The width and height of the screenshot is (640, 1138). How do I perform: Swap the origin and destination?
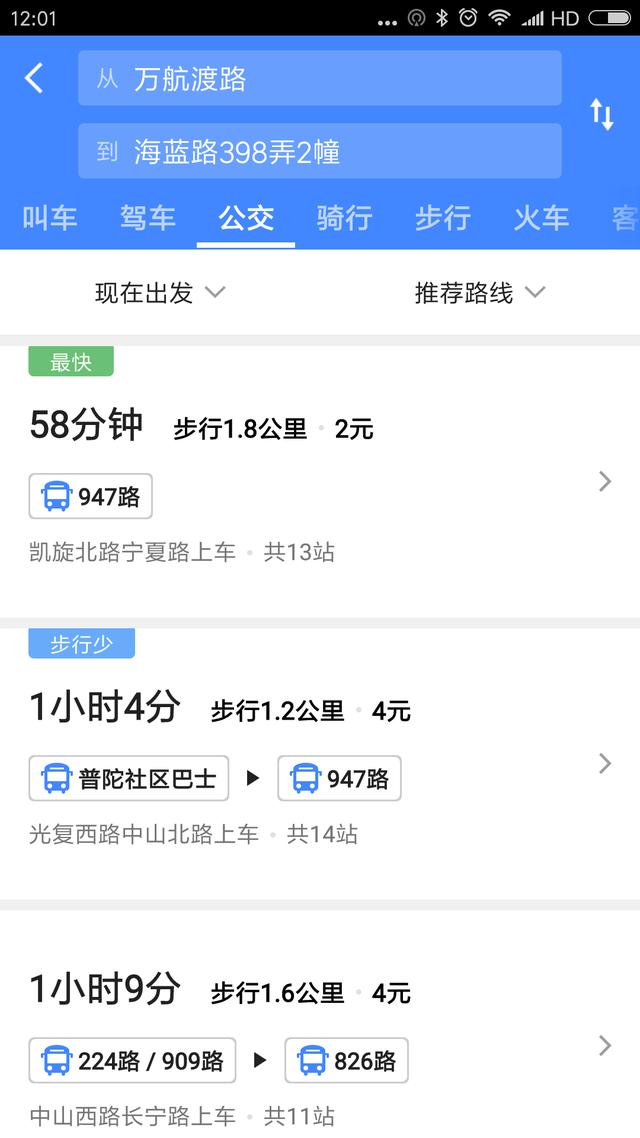tap(602, 115)
